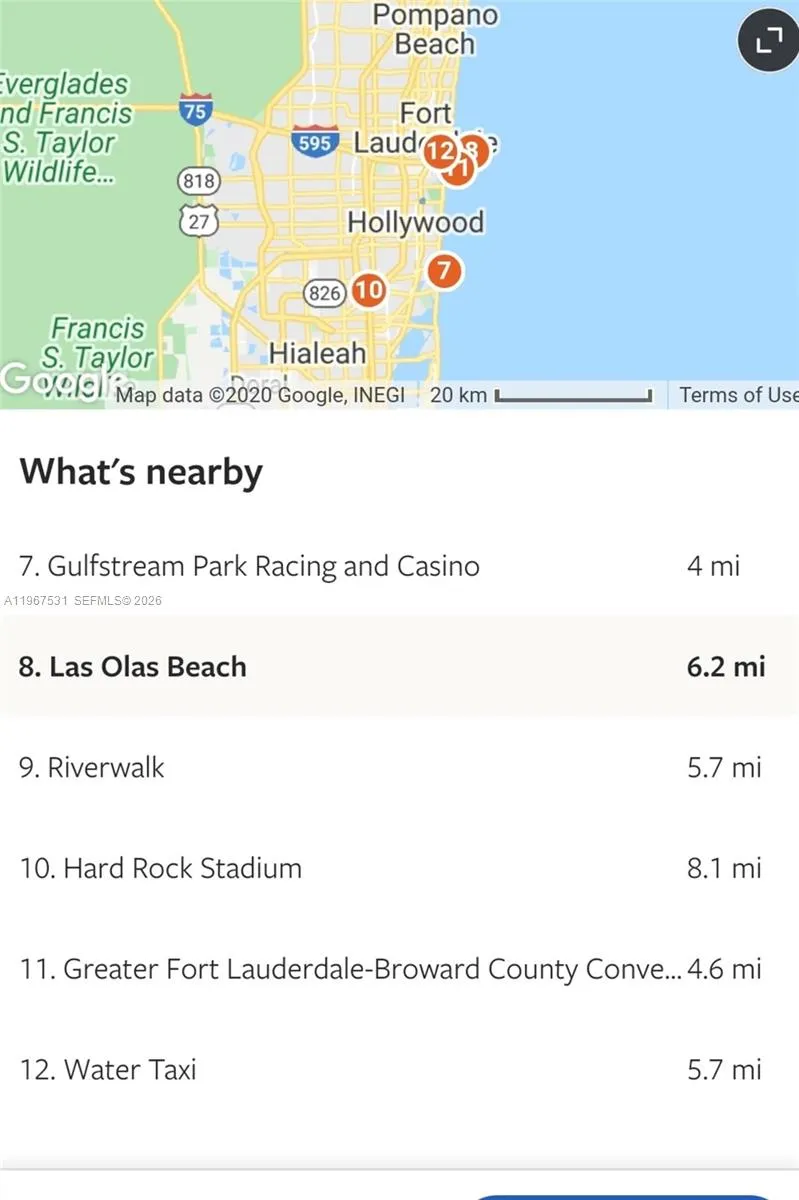
Task: Click the Map data attribution text
Action: (x=258, y=395)
